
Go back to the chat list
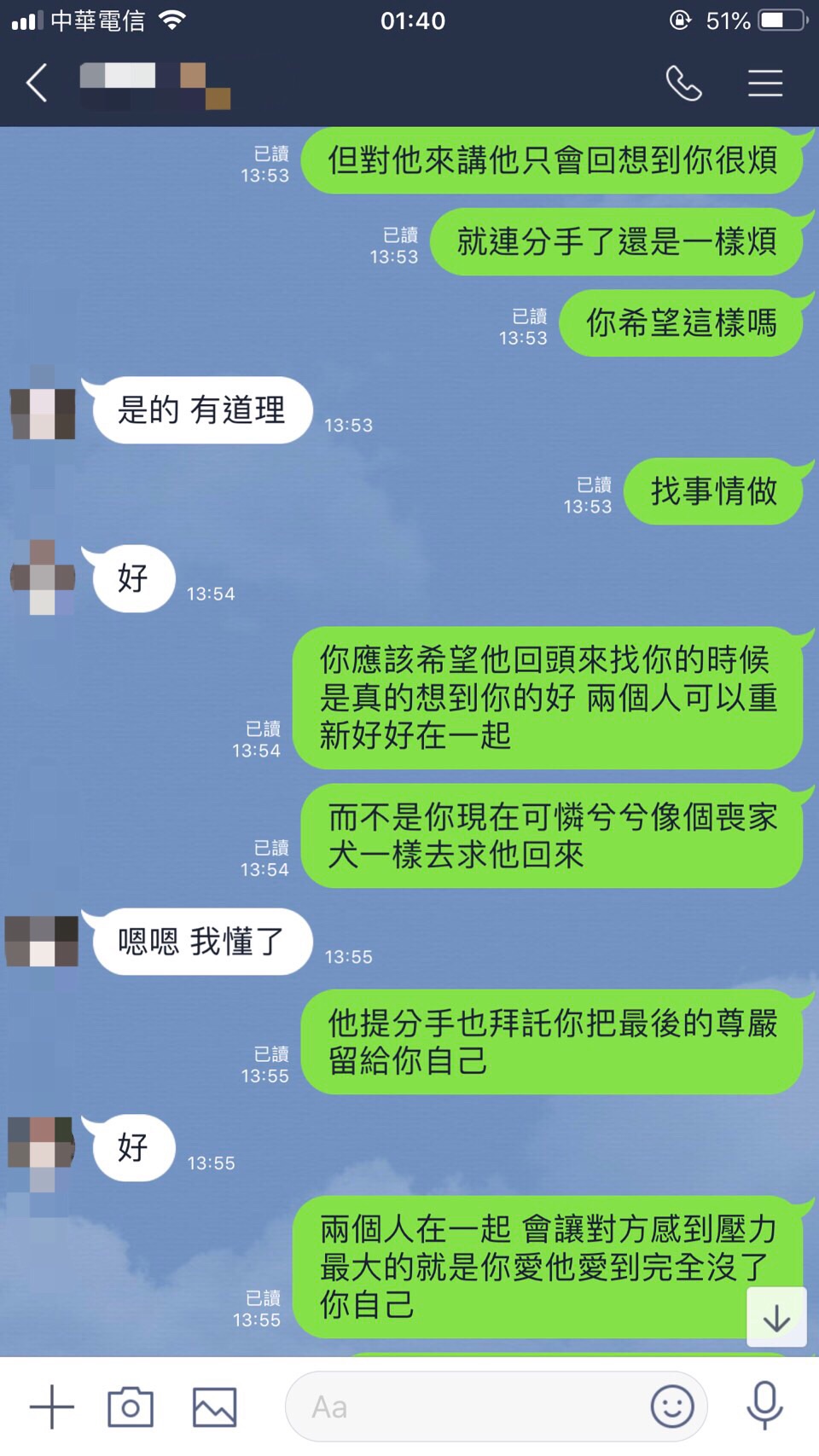point(37,84)
